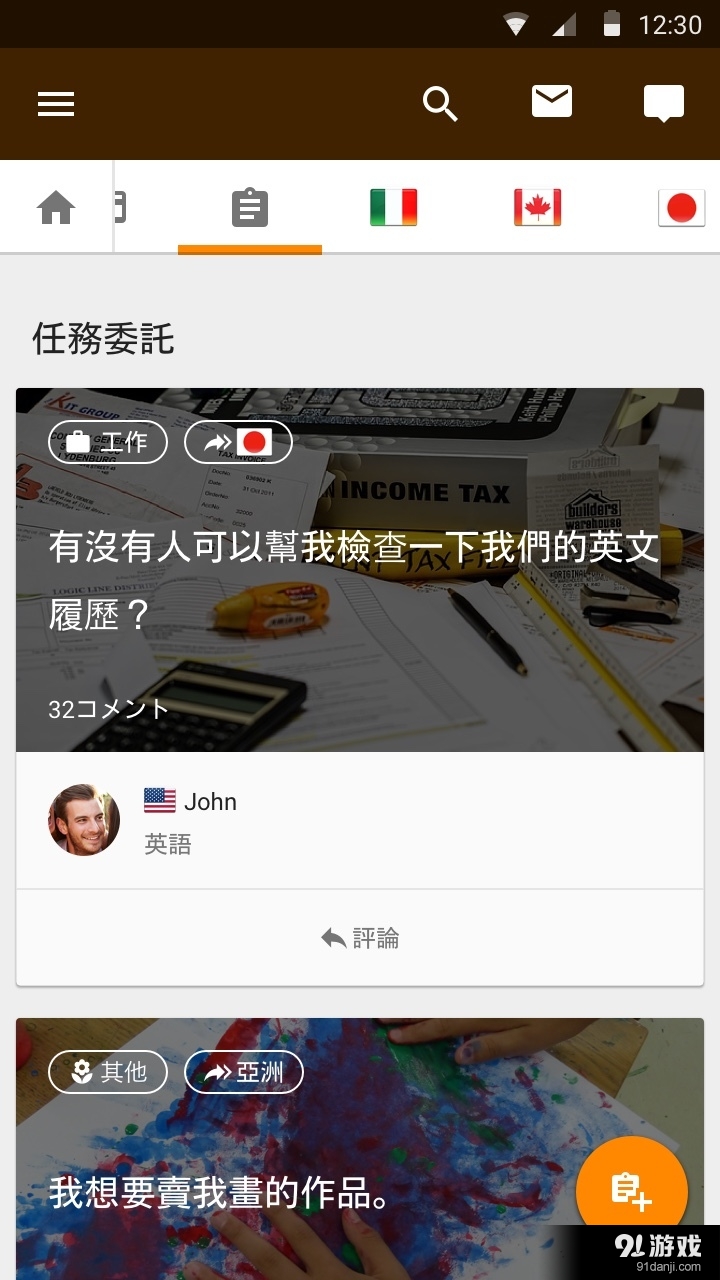Open the chat bubble notifications
Screen dimensions: 720x1280
click(662, 104)
